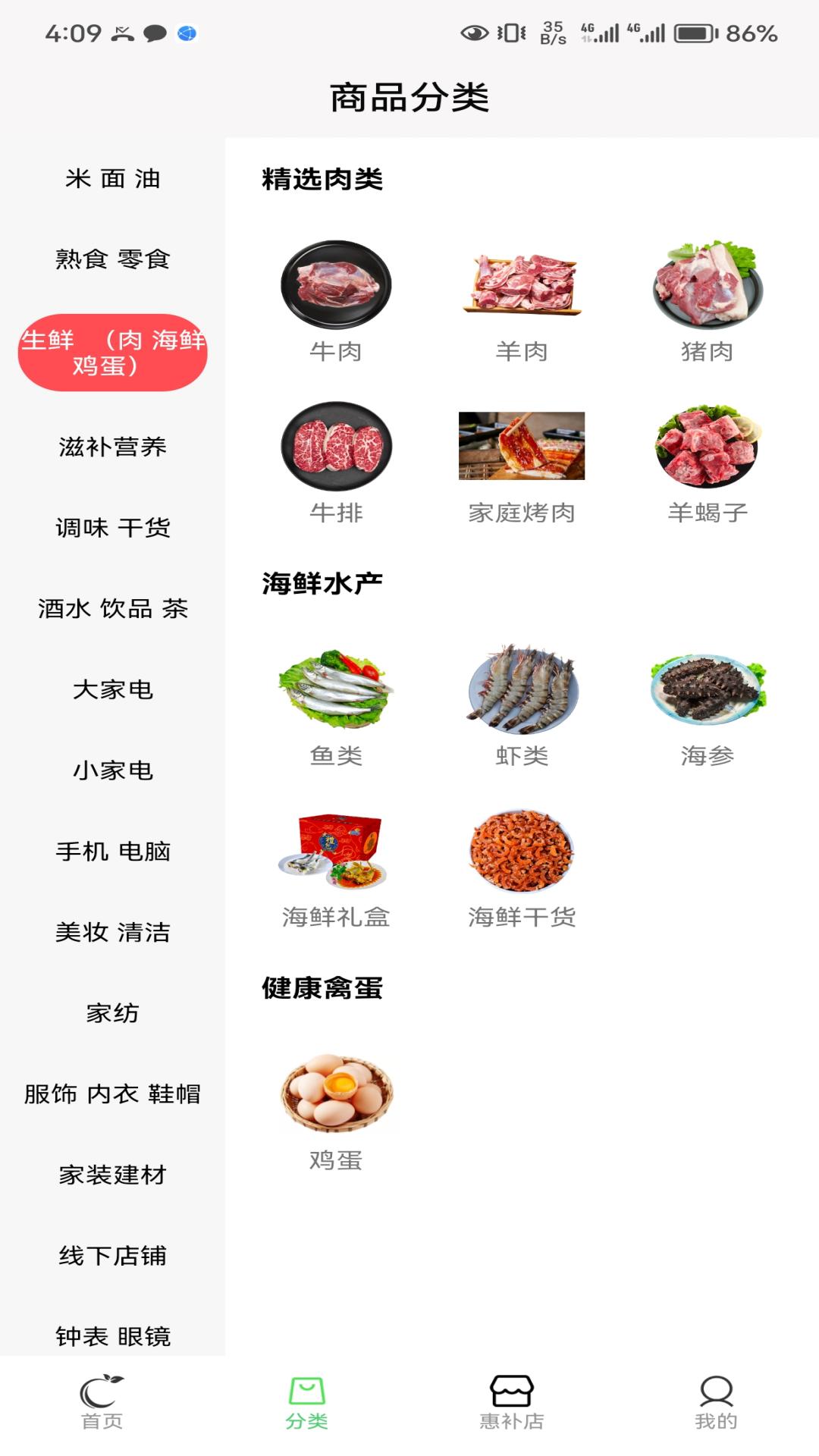819x1456 pixels.
Task: Select the 大家电 category
Action: click(112, 689)
